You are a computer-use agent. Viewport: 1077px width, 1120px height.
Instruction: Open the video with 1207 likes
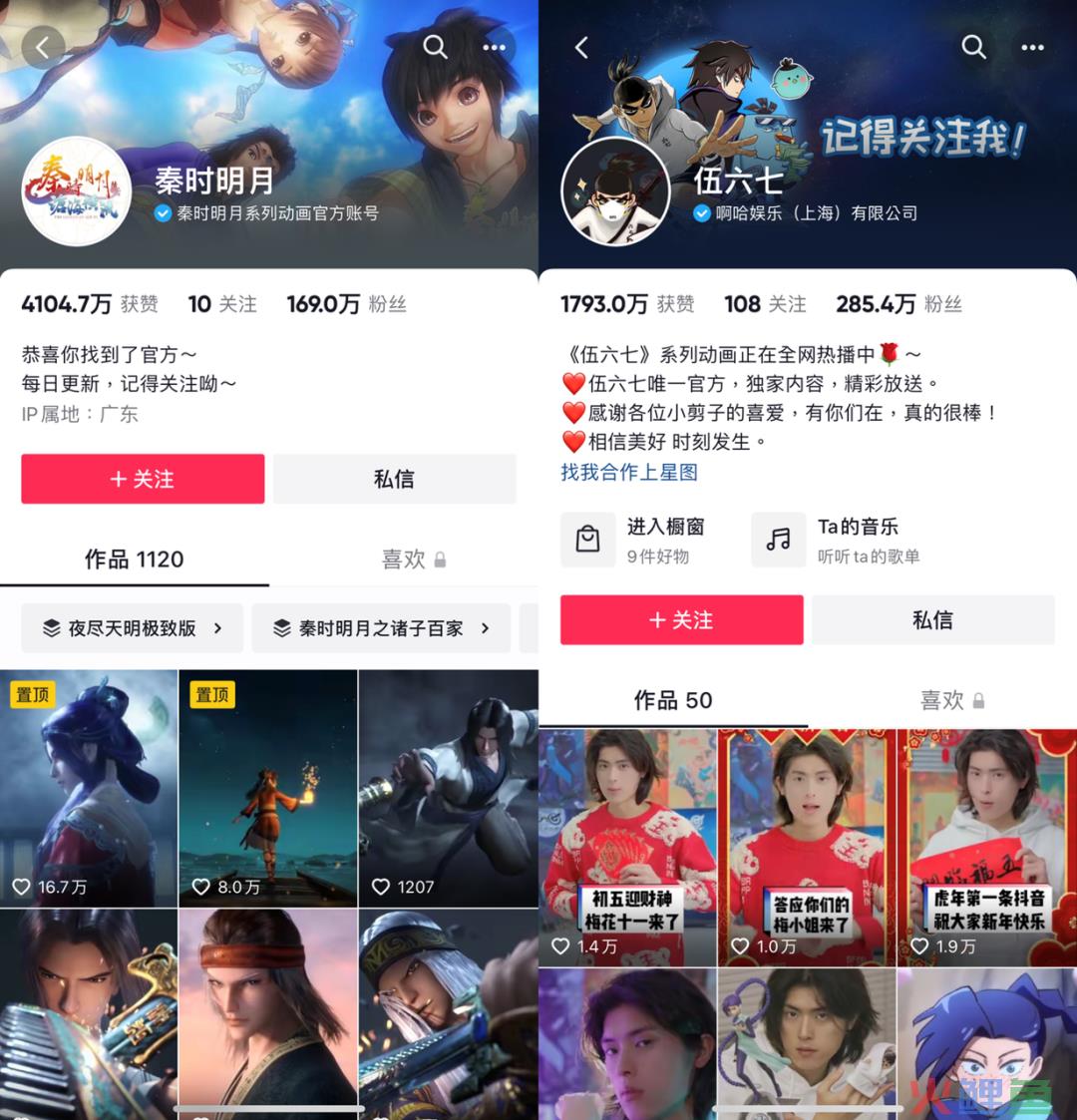click(x=448, y=788)
